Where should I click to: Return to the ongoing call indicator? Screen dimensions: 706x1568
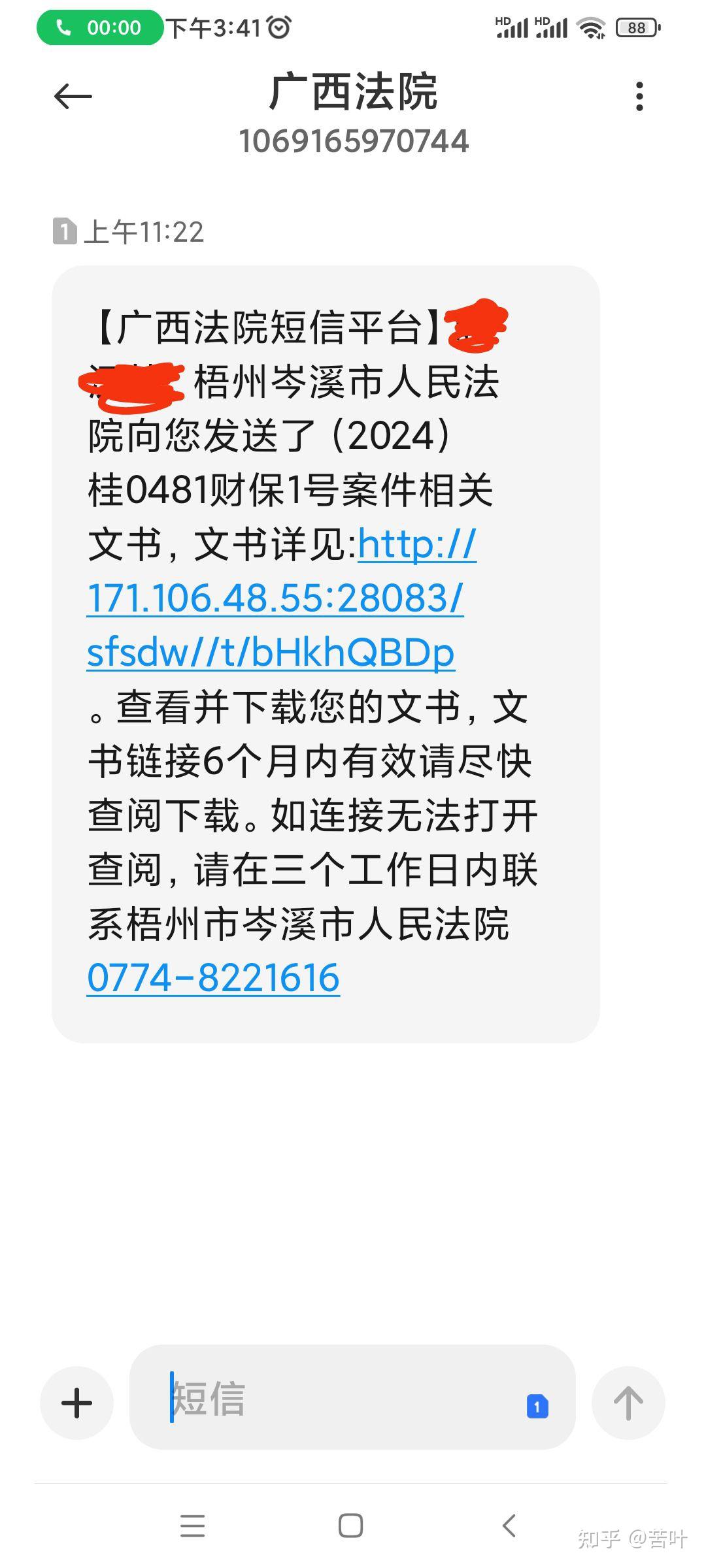(x=99, y=27)
